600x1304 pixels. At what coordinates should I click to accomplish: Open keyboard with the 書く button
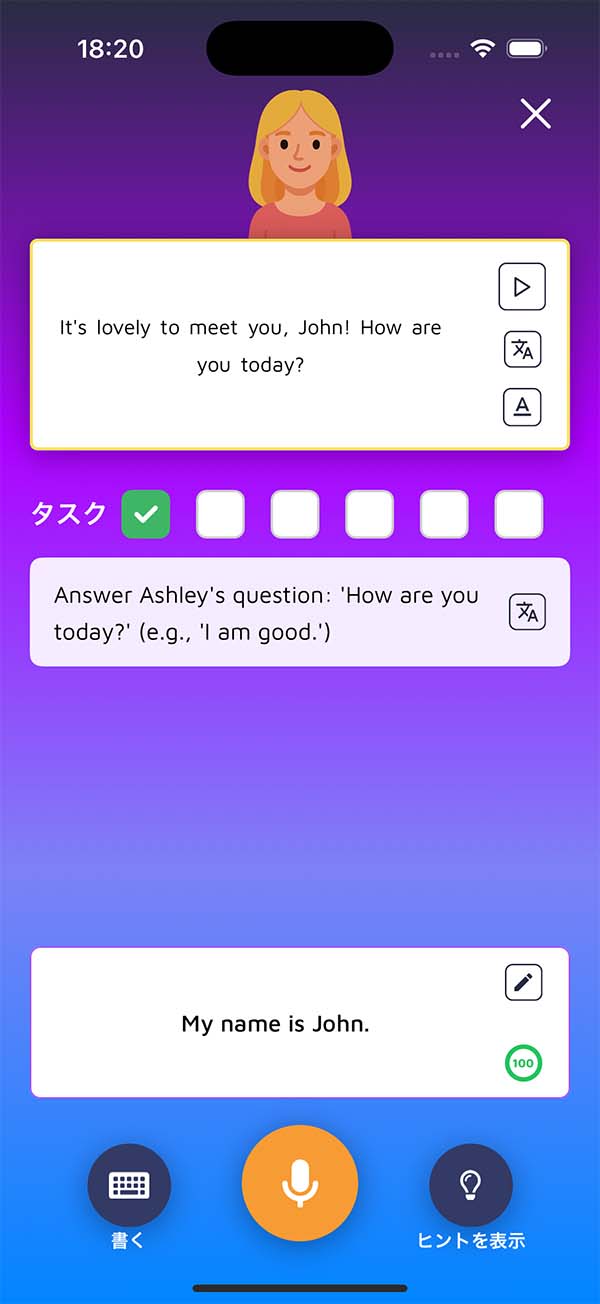coord(129,1185)
